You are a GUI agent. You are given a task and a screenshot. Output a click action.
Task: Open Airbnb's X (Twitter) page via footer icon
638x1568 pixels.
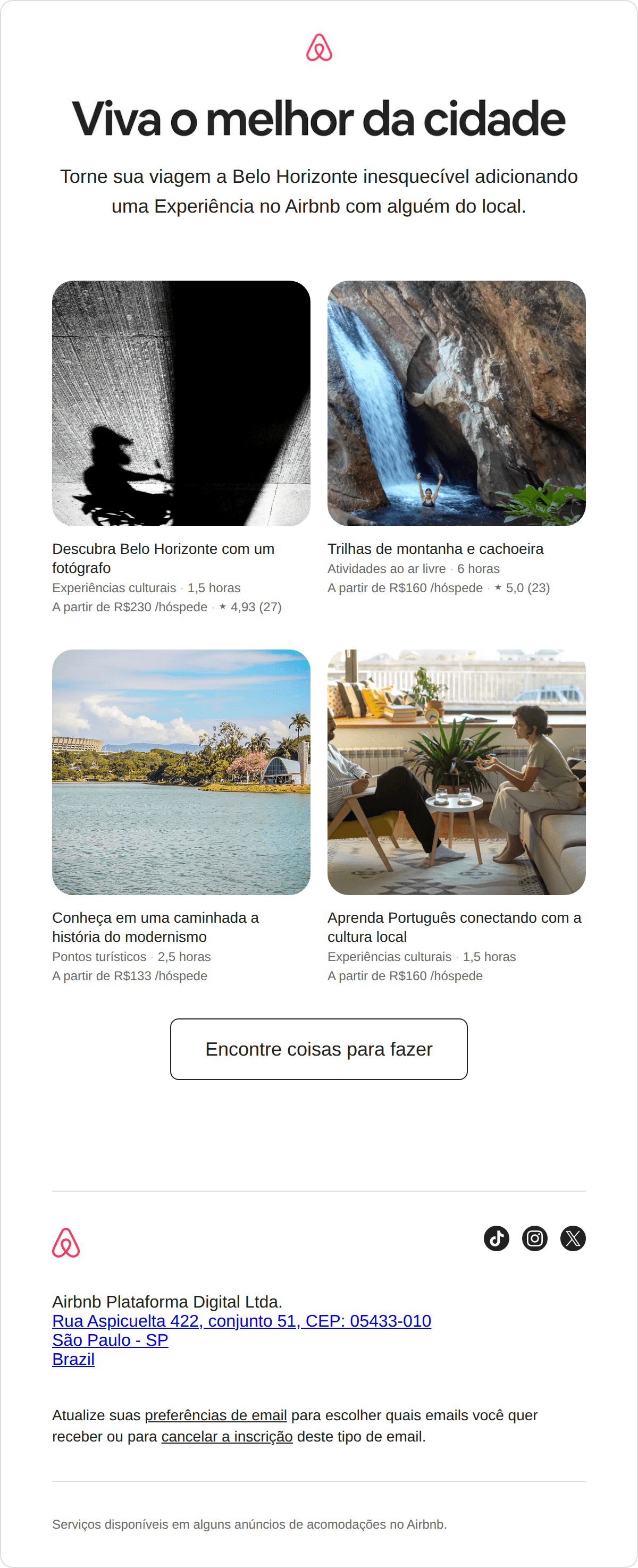[x=574, y=1238]
